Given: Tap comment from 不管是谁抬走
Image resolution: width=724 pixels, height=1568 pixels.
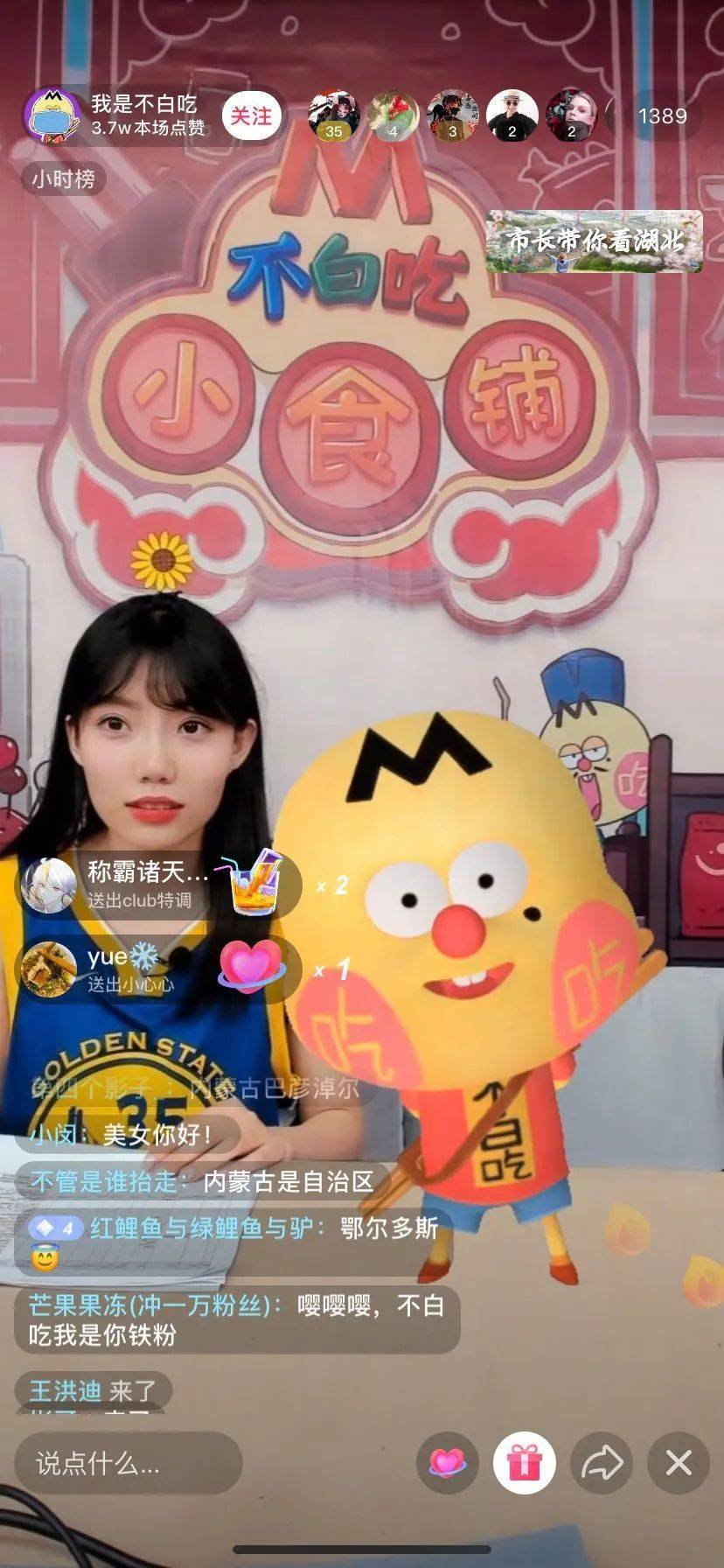Looking at the screenshot, I should pyautogui.click(x=203, y=1182).
